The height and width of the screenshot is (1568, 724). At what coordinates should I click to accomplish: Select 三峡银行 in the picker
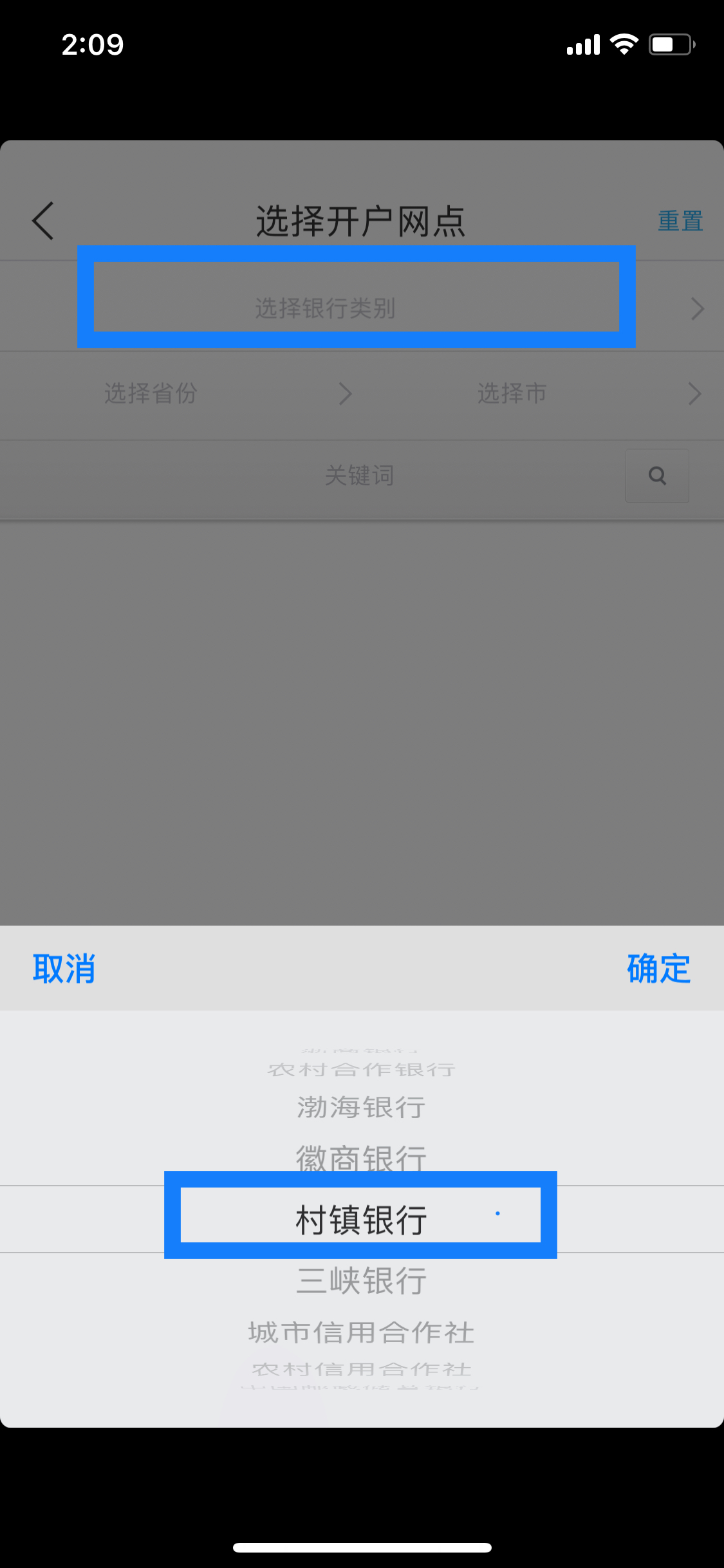tap(361, 1280)
